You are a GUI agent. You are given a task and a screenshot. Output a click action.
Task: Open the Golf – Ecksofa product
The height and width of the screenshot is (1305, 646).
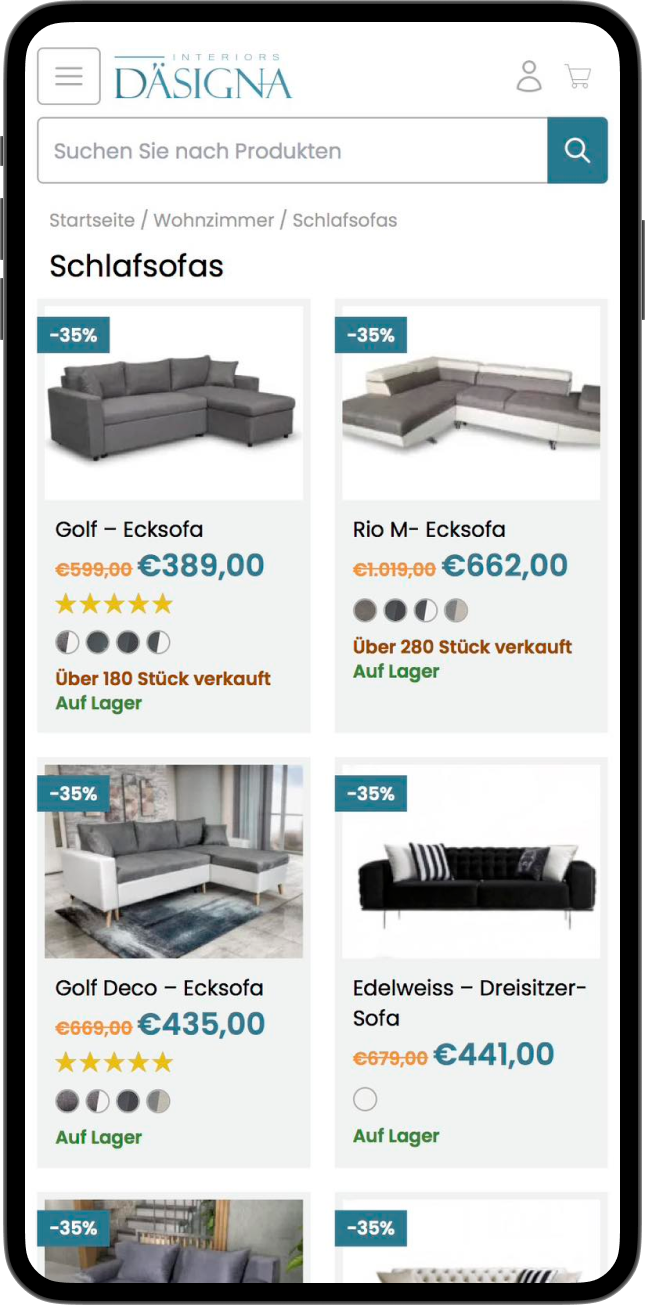pyautogui.click(x=129, y=529)
